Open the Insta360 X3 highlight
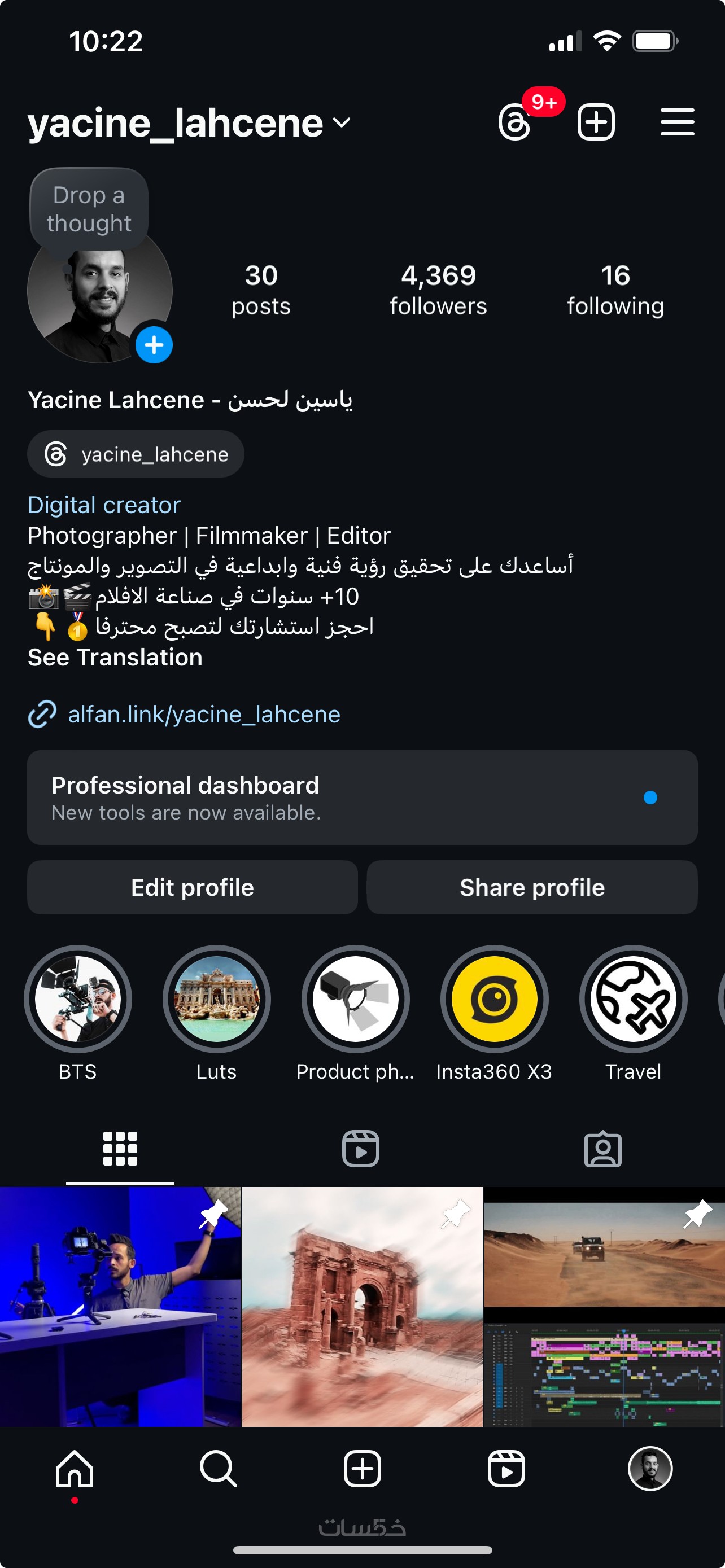 (494, 999)
